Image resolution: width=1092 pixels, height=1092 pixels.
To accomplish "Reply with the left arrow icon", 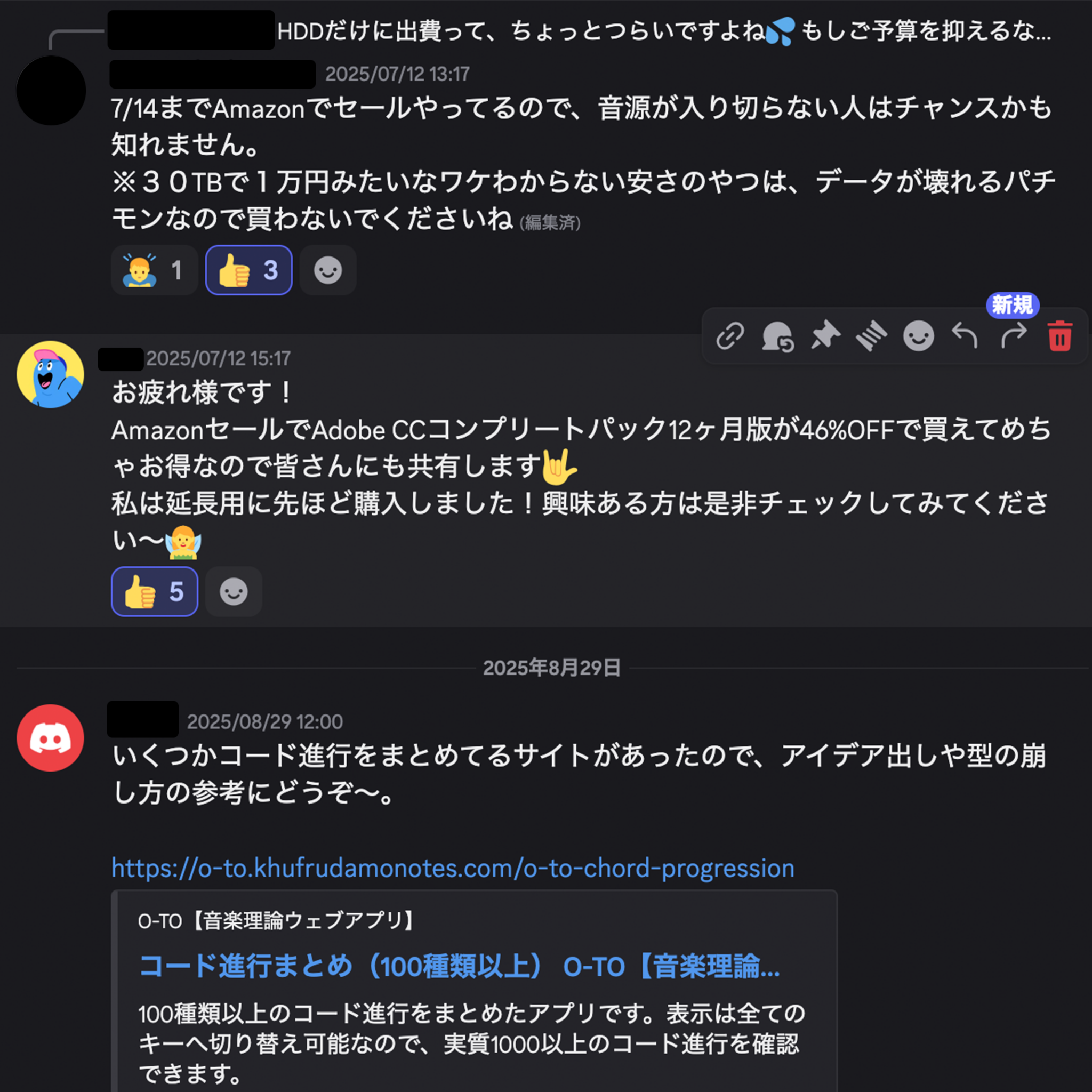I will pos(965,337).
